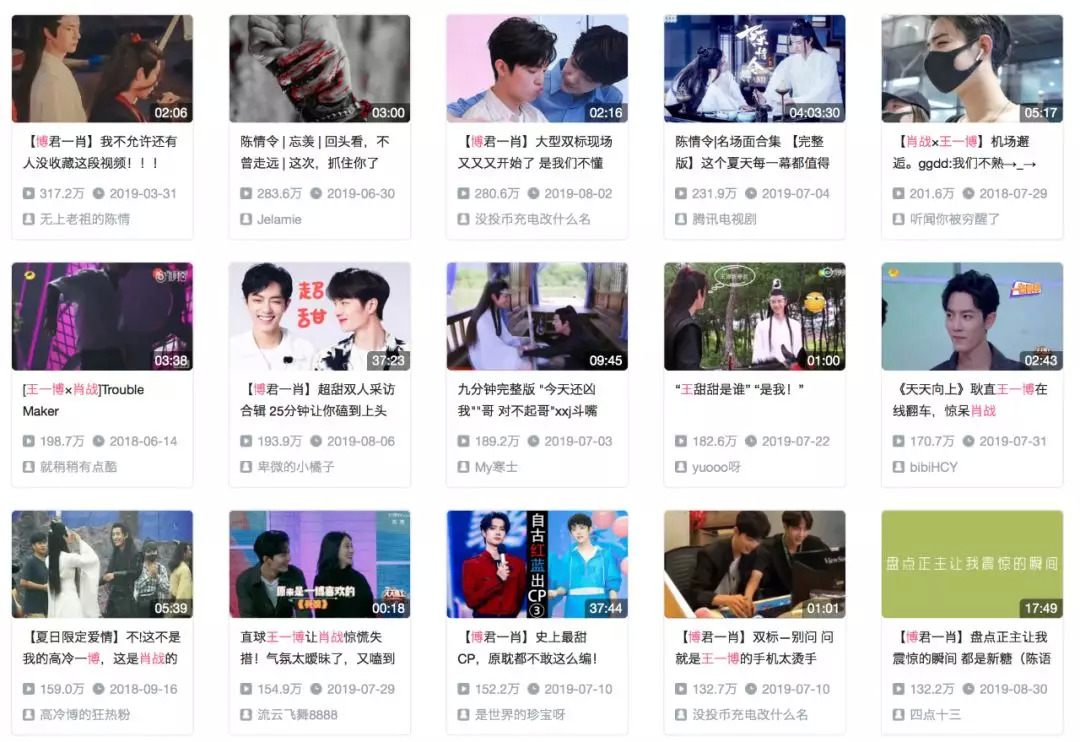Open the Trouble Maker video
This screenshot has width=1080, height=742.
coord(102,317)
